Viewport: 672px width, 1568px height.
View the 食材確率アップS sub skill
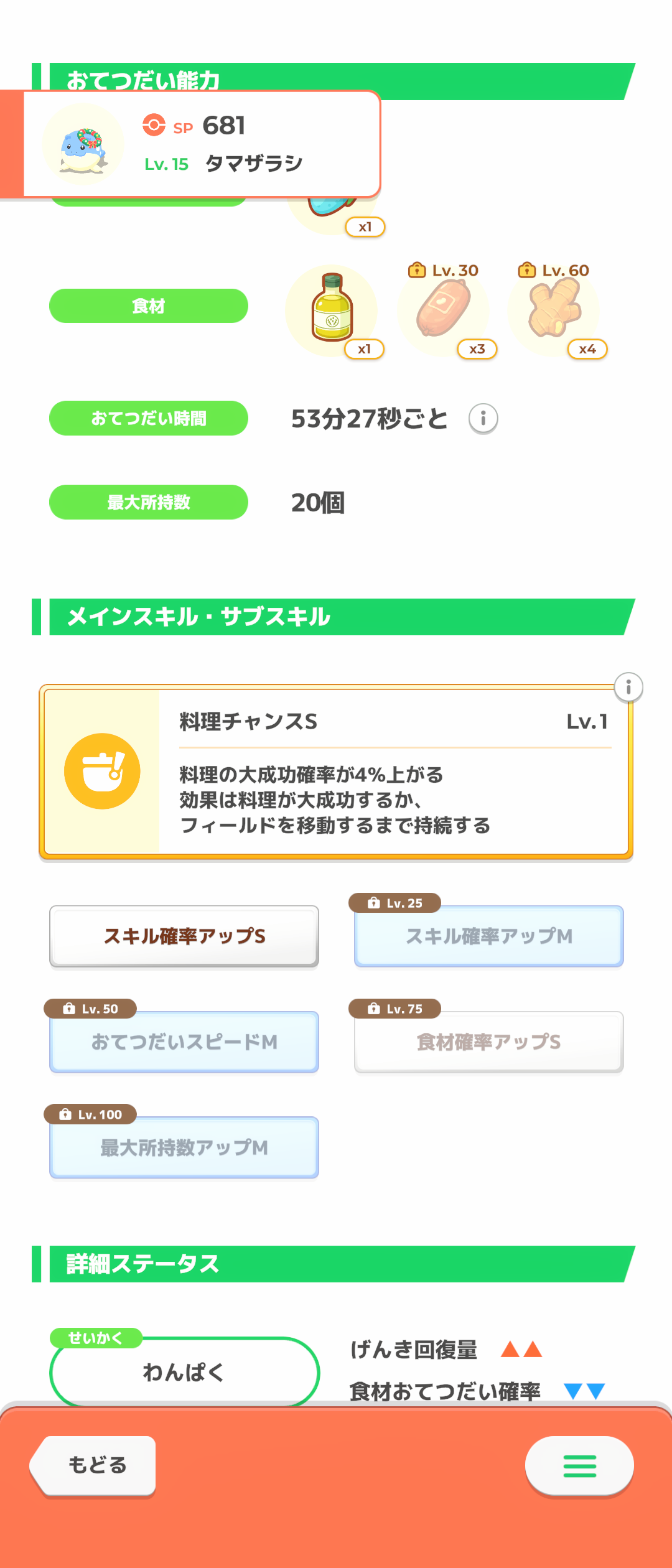[489, 1042]
